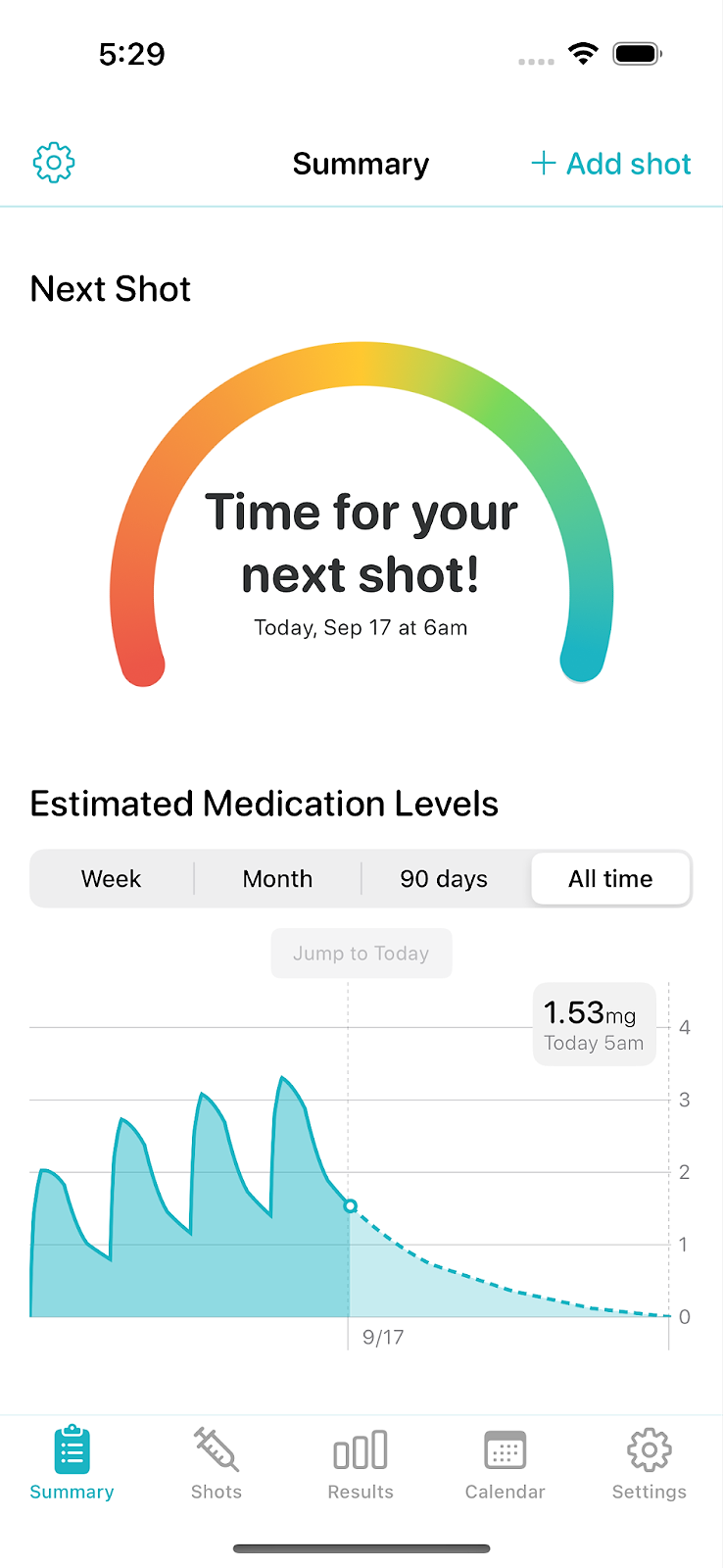This screenshot has height=1568, width=723.
Task: Show the 90 days medication levels
Action: pyautogui.click(x=444, y=879)
